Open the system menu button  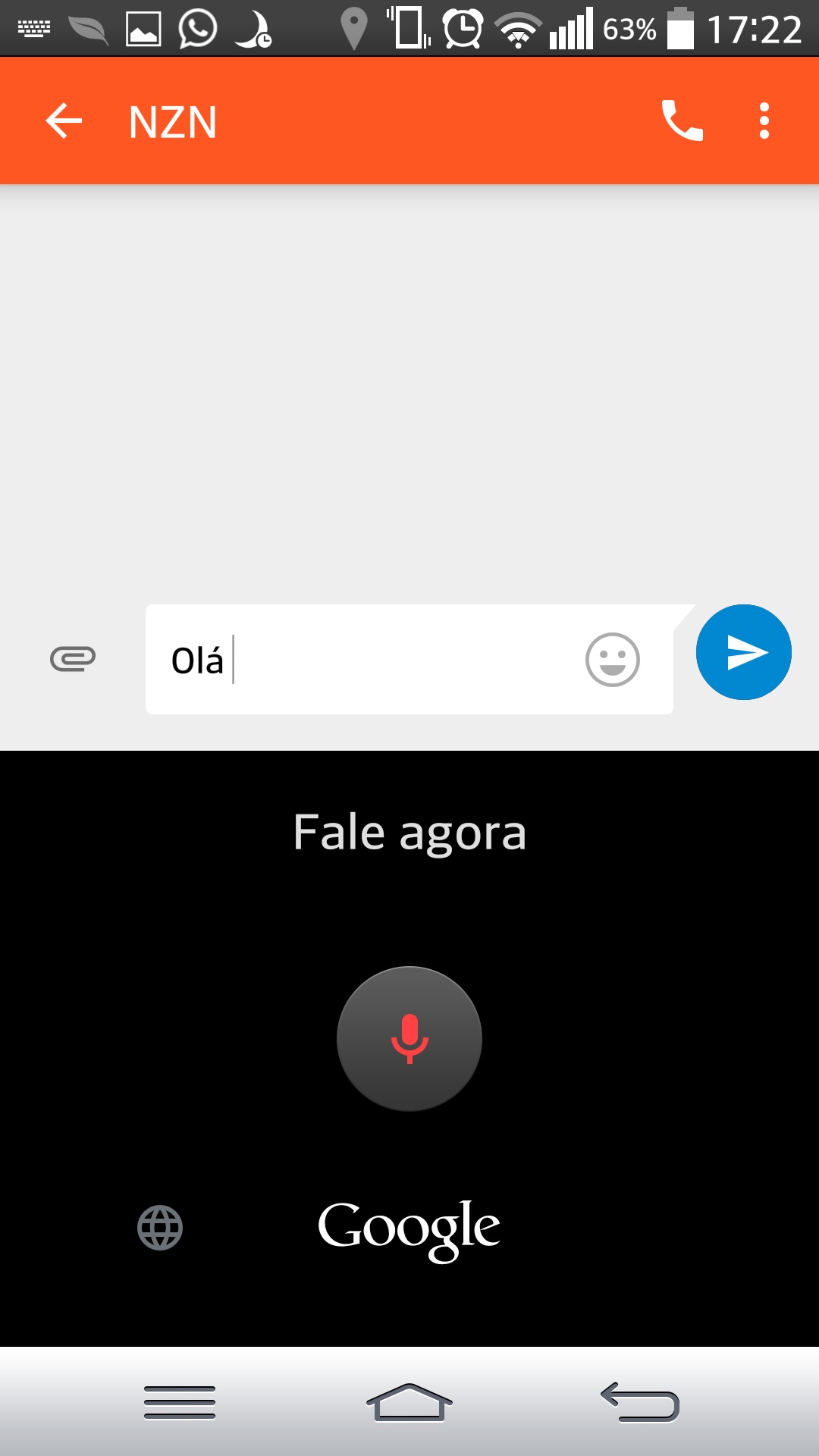tap(180, 1402)
